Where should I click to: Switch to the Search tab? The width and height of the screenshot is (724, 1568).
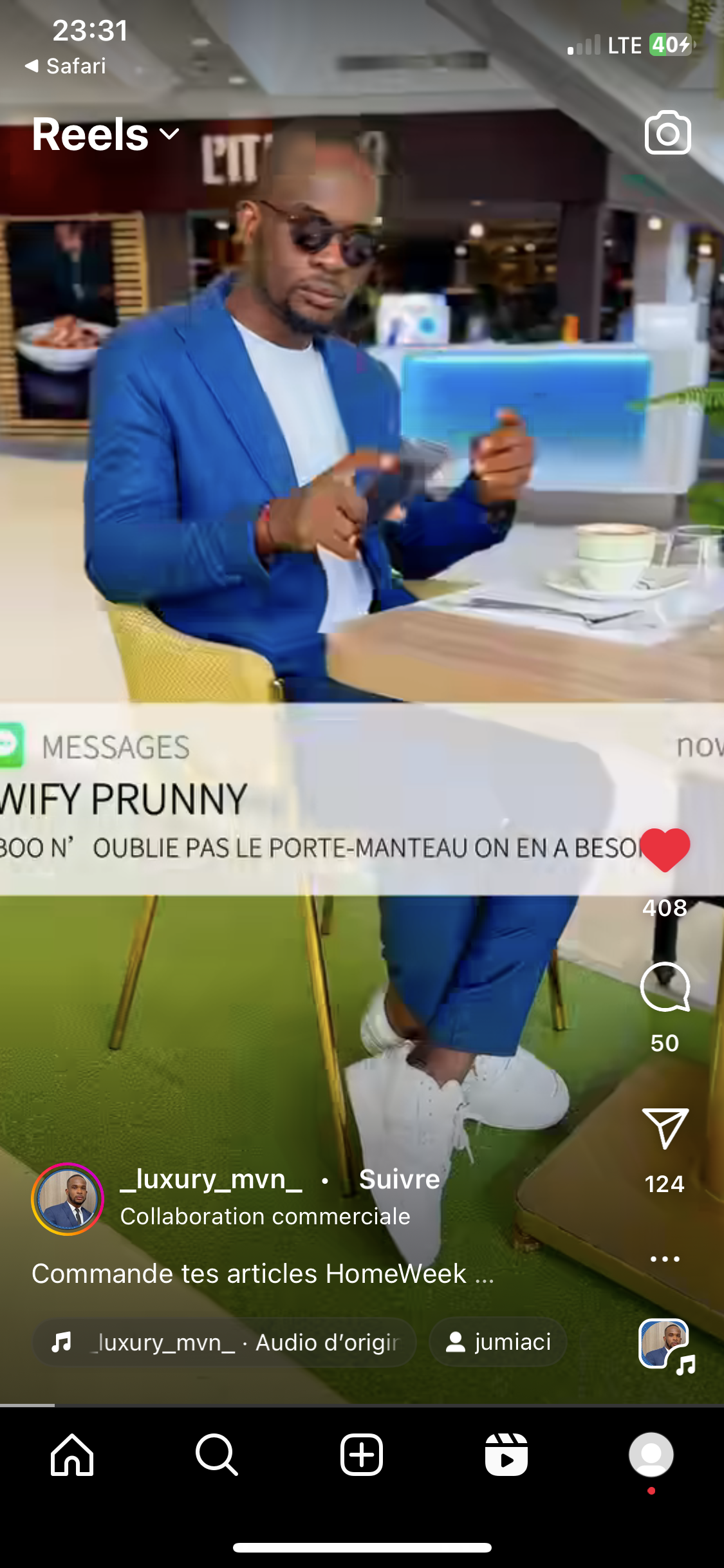click(x=217, y=1454)
